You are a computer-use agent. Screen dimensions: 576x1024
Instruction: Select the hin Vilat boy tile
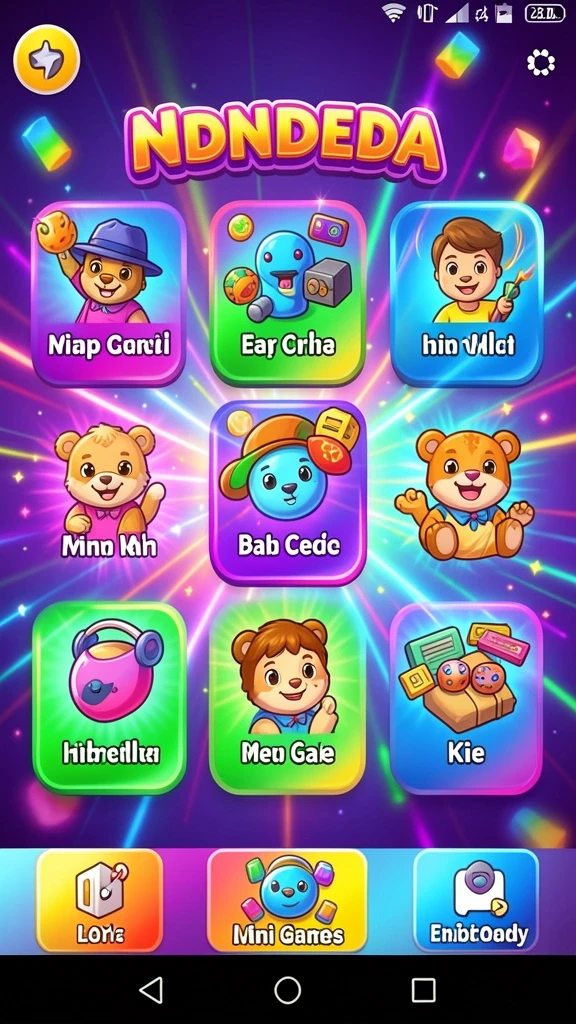[x=468, y=294]
